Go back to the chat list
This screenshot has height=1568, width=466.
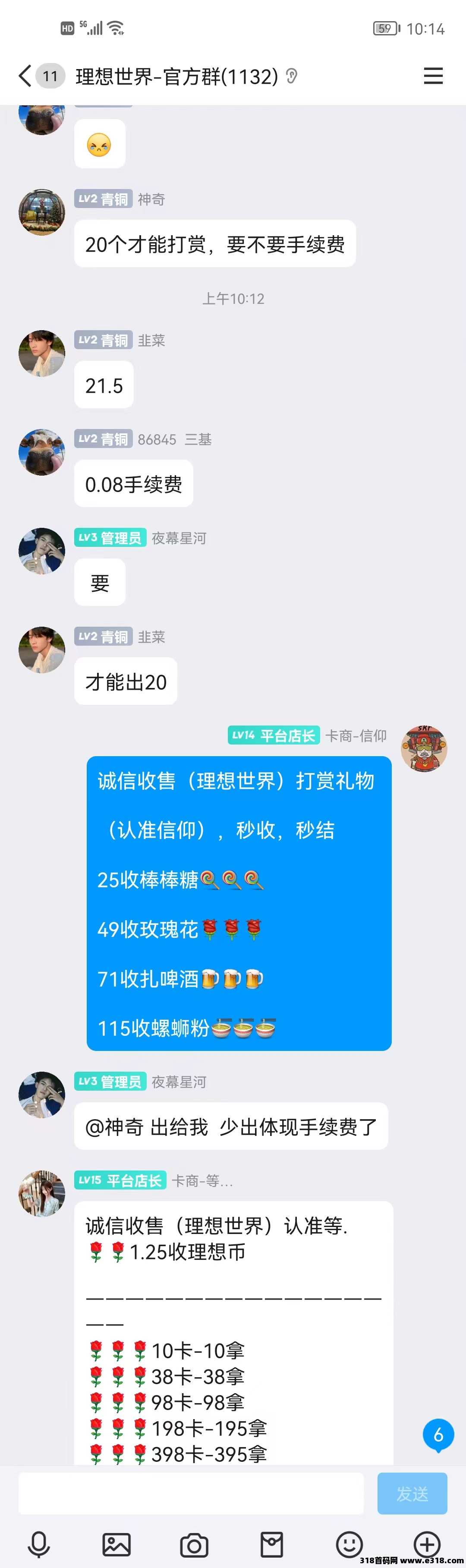point(24,76)
